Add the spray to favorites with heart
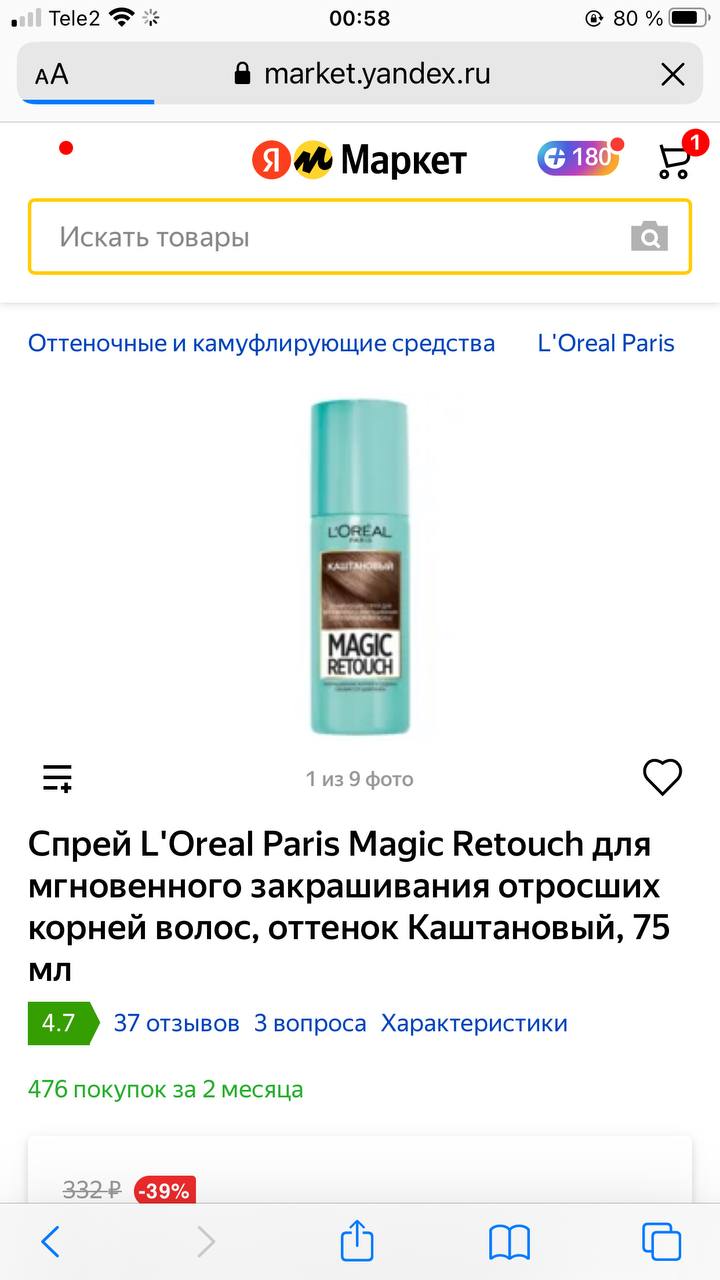 click(662, 777)
